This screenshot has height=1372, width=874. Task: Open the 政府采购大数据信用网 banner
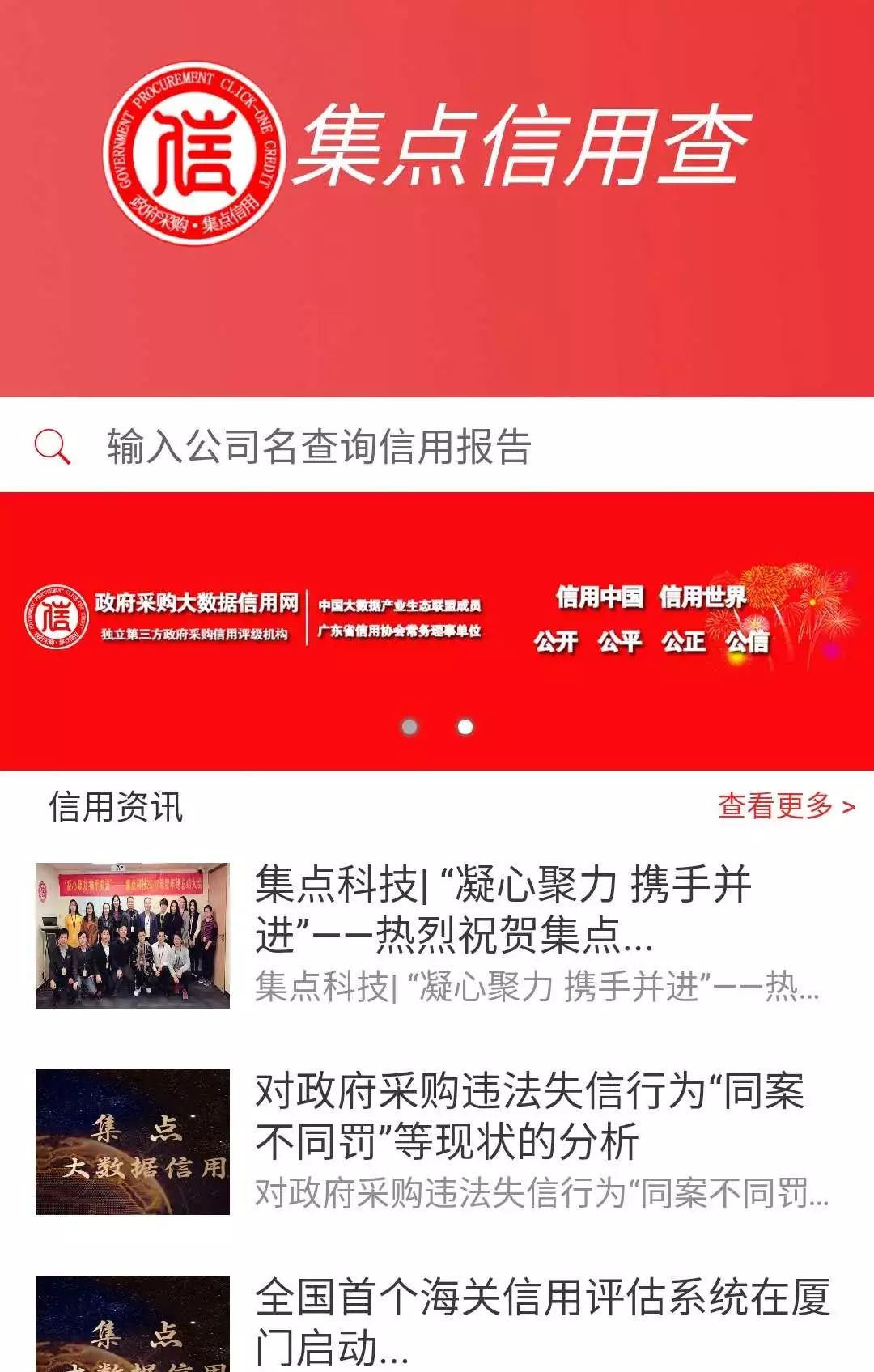tap(437, 619)
